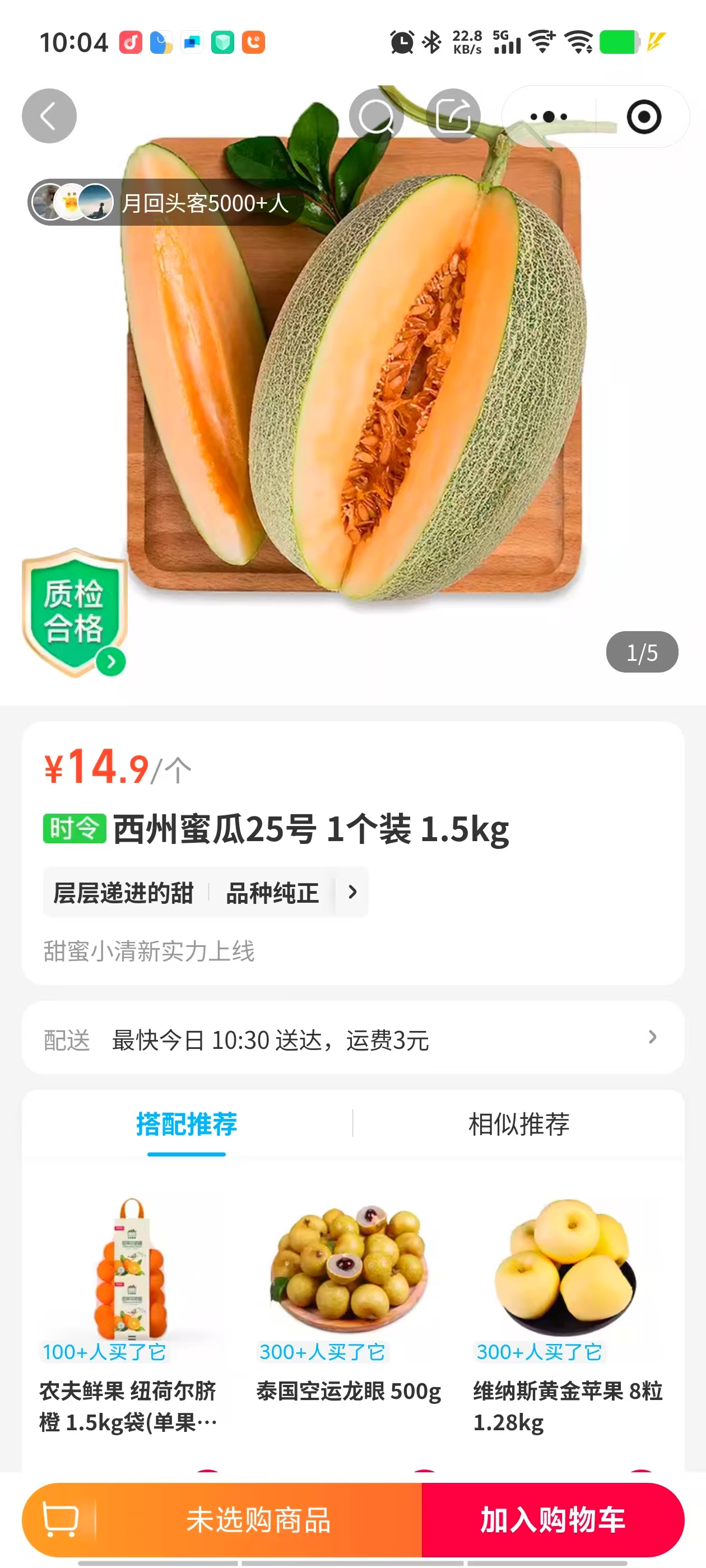Expand the 层层递进的甜 feature tags

pyautogui.click(x=352, y=892)
